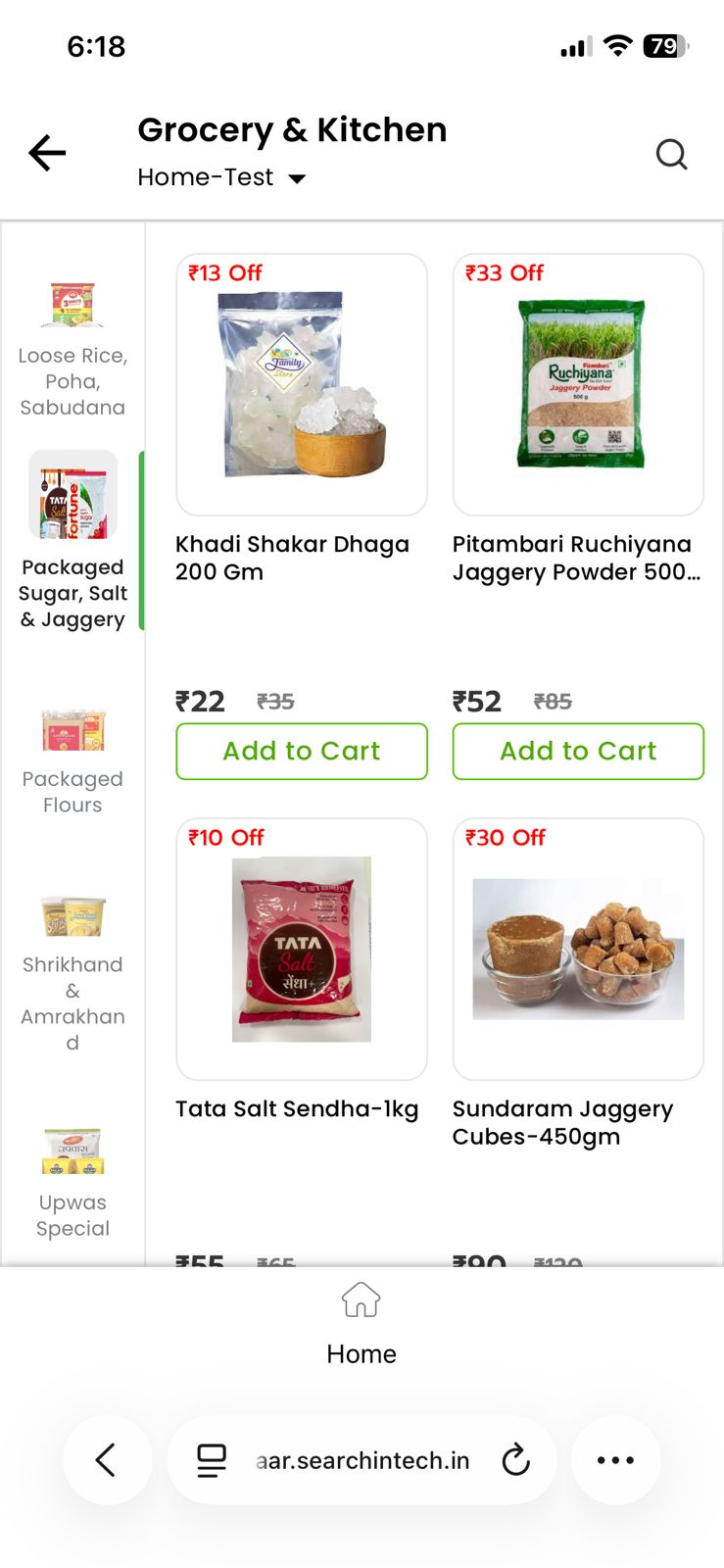
Task: View Sundaram Jaggery Cubes-450gm product
Action: (x=578, y=949)
